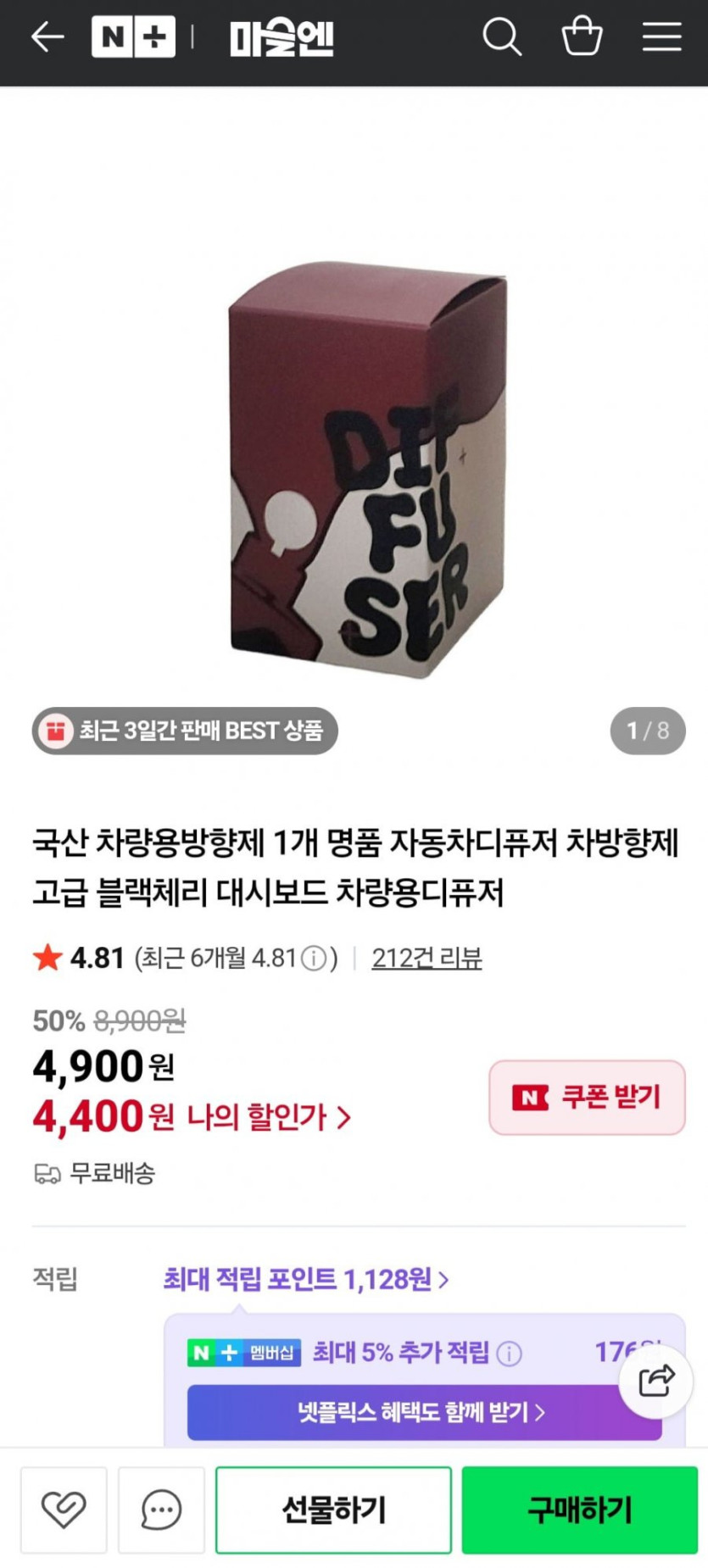The image size is (708, 1568).
Task: Open the search magnifier
Action: click(502, 37)
